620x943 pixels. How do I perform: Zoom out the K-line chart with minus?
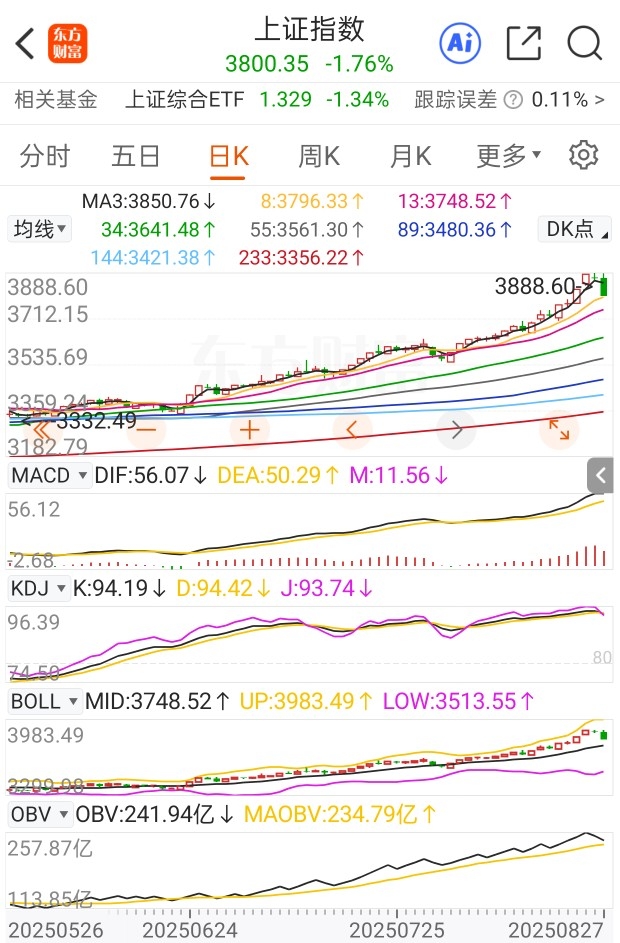coord(147,430)
